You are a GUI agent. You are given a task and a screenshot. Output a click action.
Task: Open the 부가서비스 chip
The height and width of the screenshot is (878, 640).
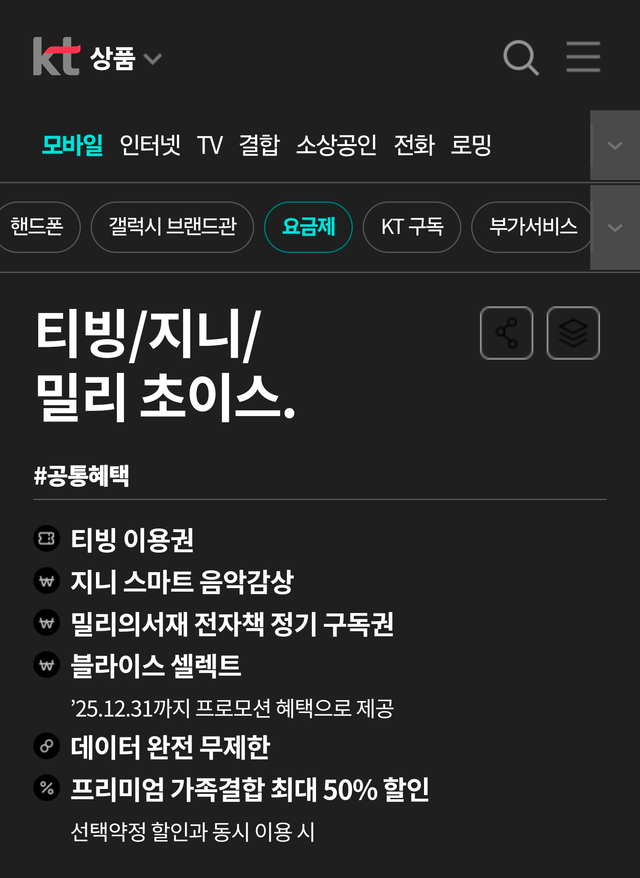pyautogui.click(x=533, y=227)
